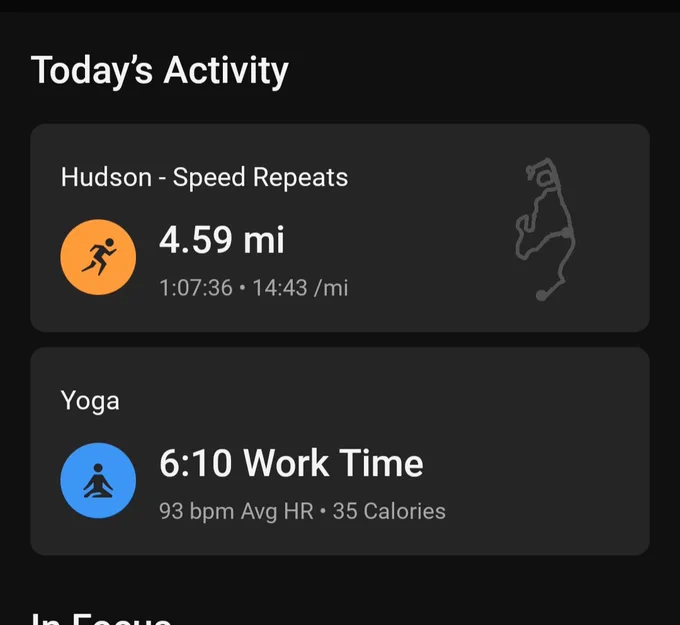Open the Hudson - Speed Repeats run card
The height and width of the screenshot is (625, 680).
340,228
